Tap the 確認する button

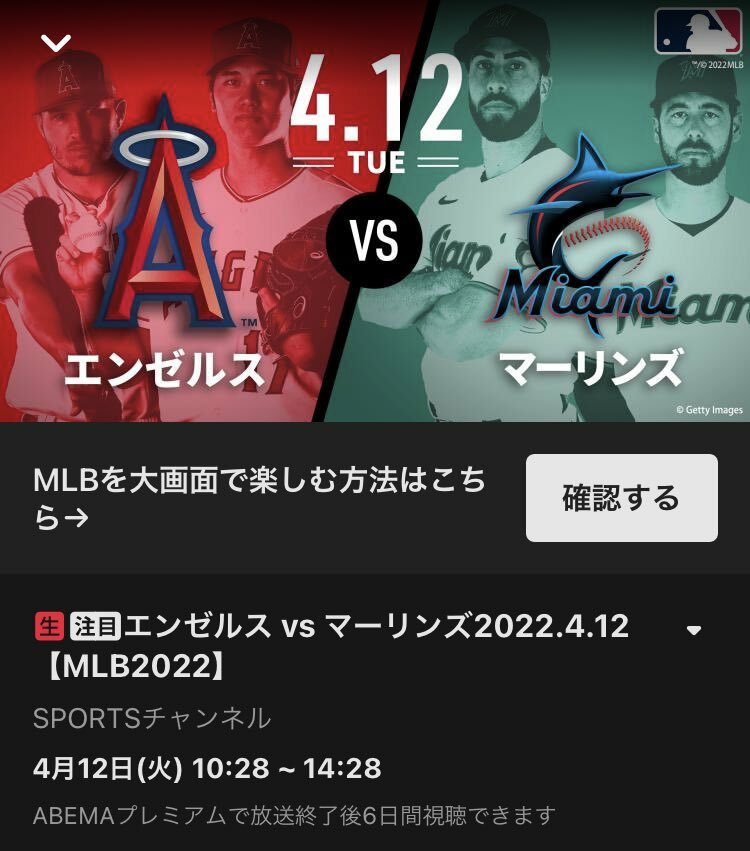tap(621, 498)
